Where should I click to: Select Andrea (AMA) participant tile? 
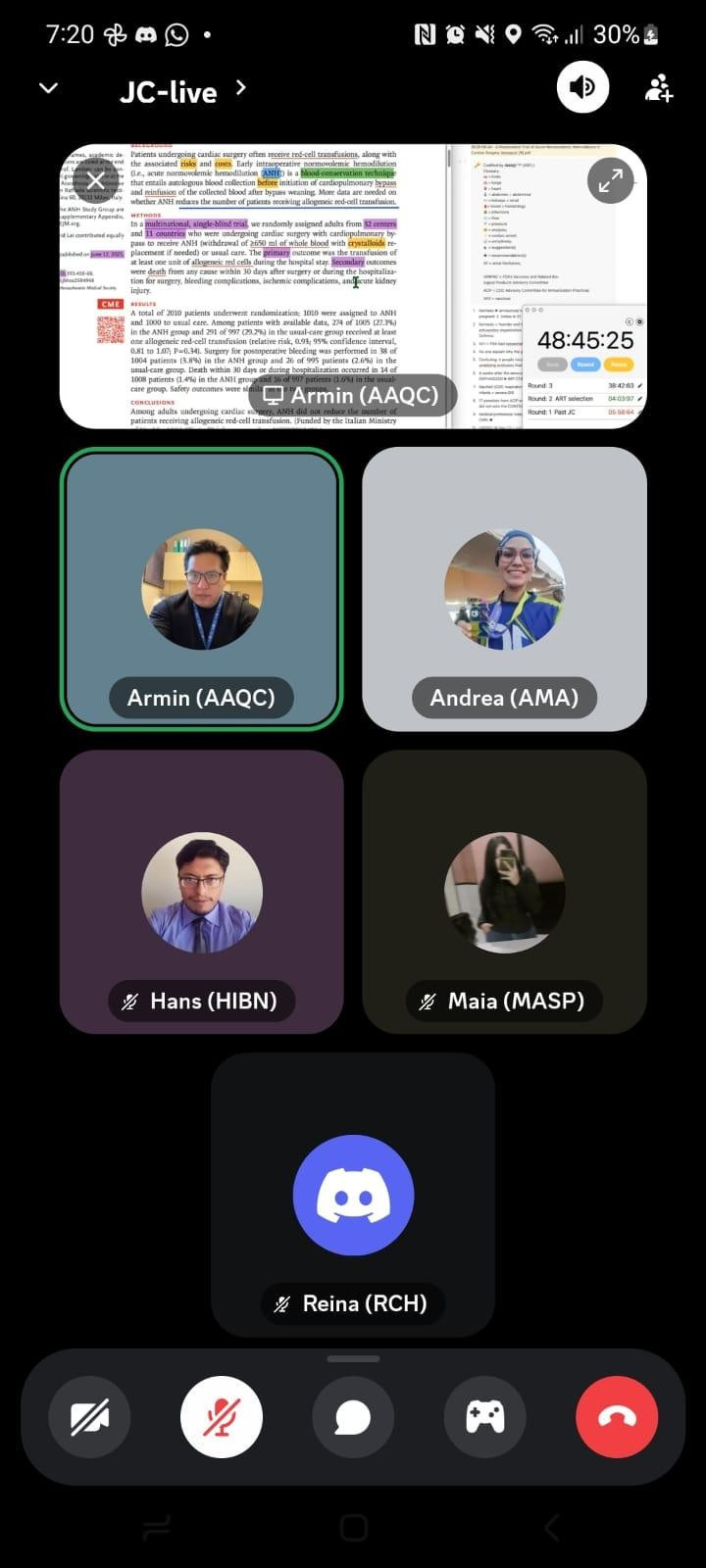click(504, 588)
